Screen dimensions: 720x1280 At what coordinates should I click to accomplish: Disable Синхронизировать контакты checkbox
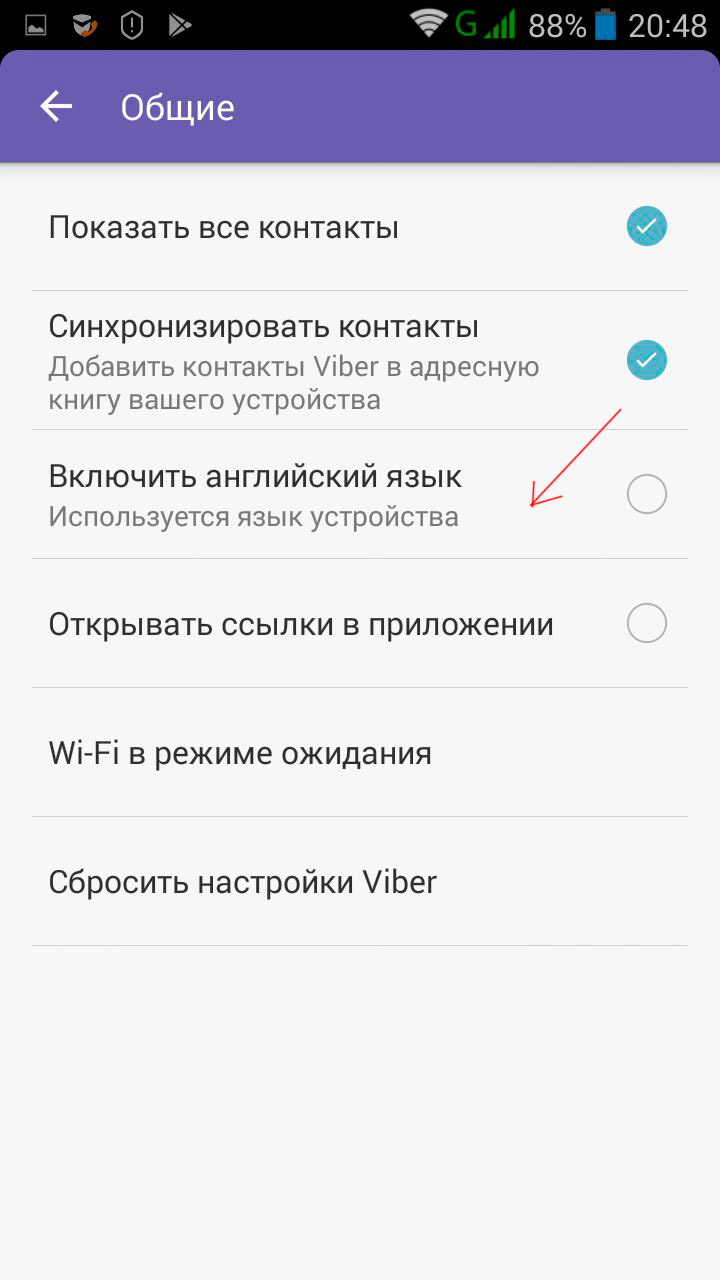646,360
